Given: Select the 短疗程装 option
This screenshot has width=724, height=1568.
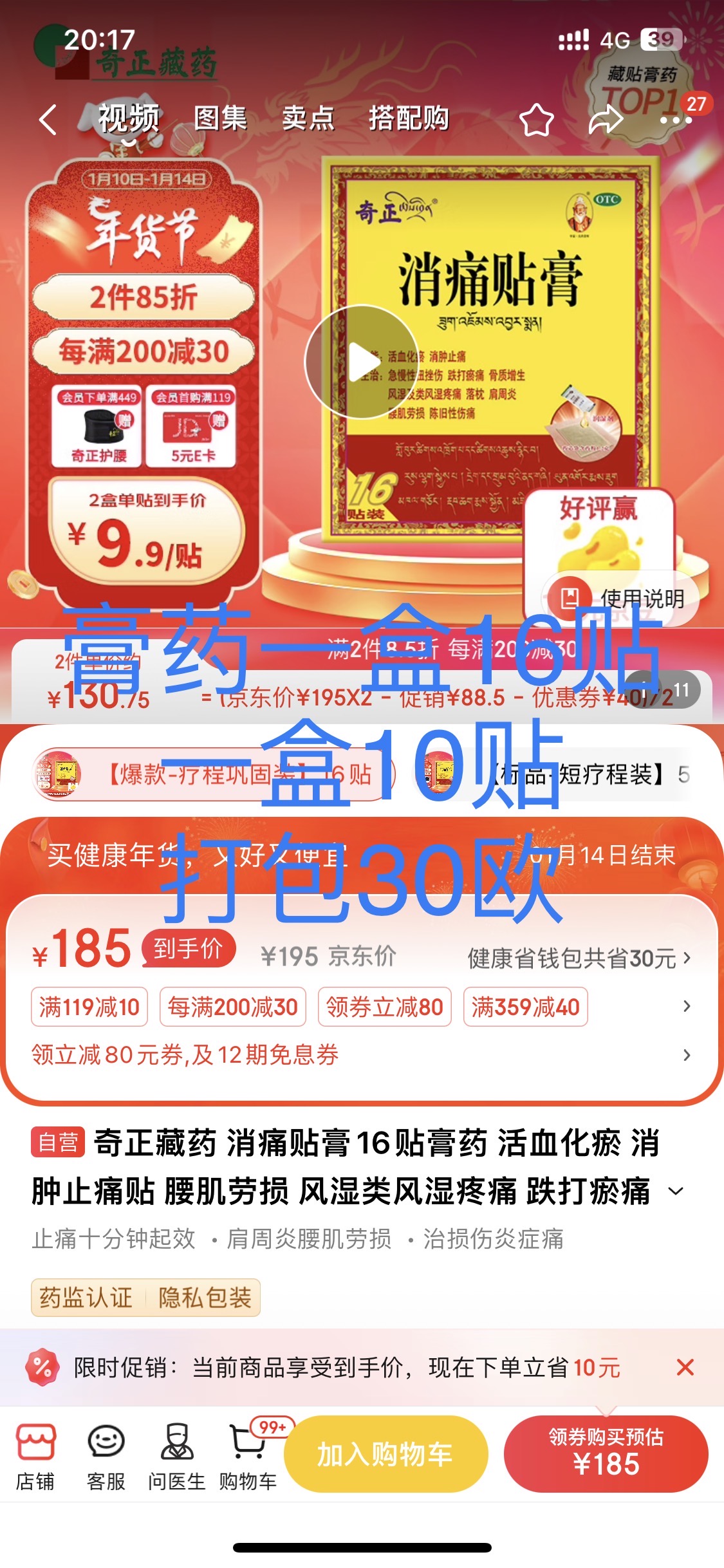Looking at the screenshot, I should click(x=553, y=774).
